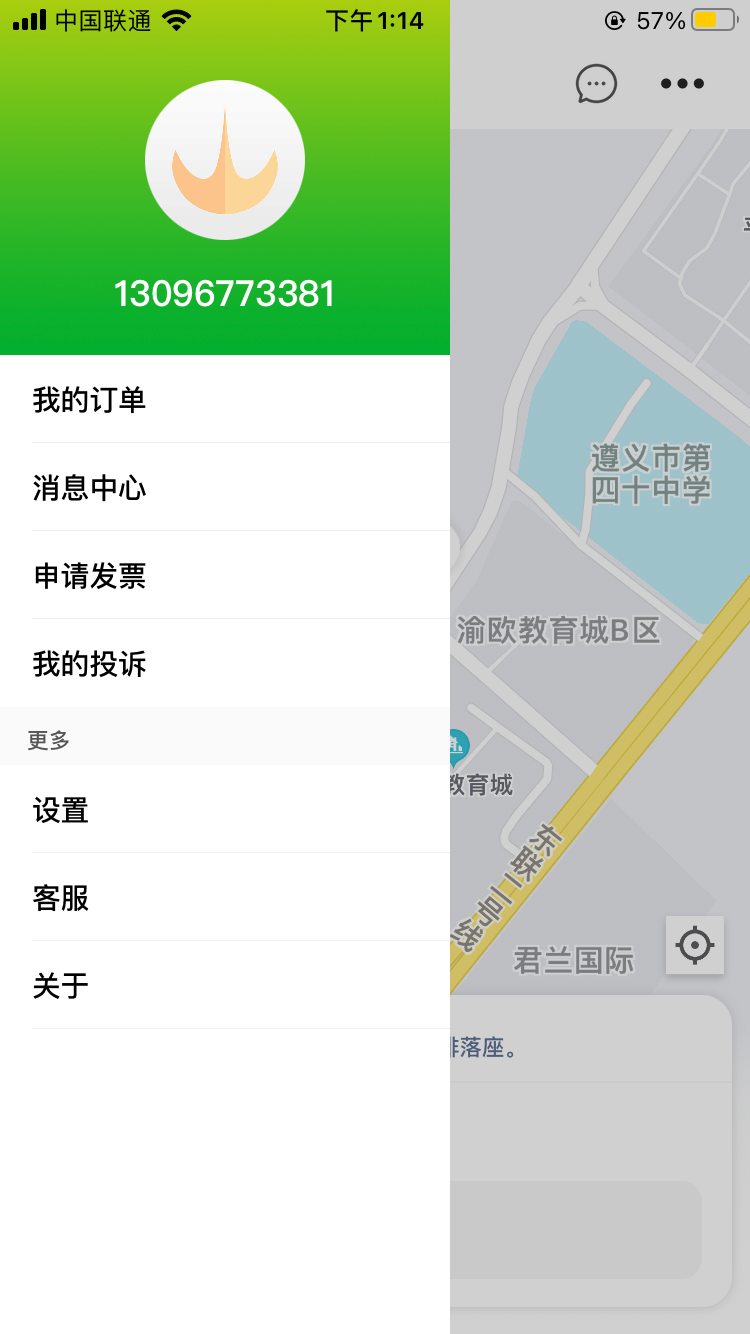Tap the orientation lock icon in status bar

coord(612,18)
